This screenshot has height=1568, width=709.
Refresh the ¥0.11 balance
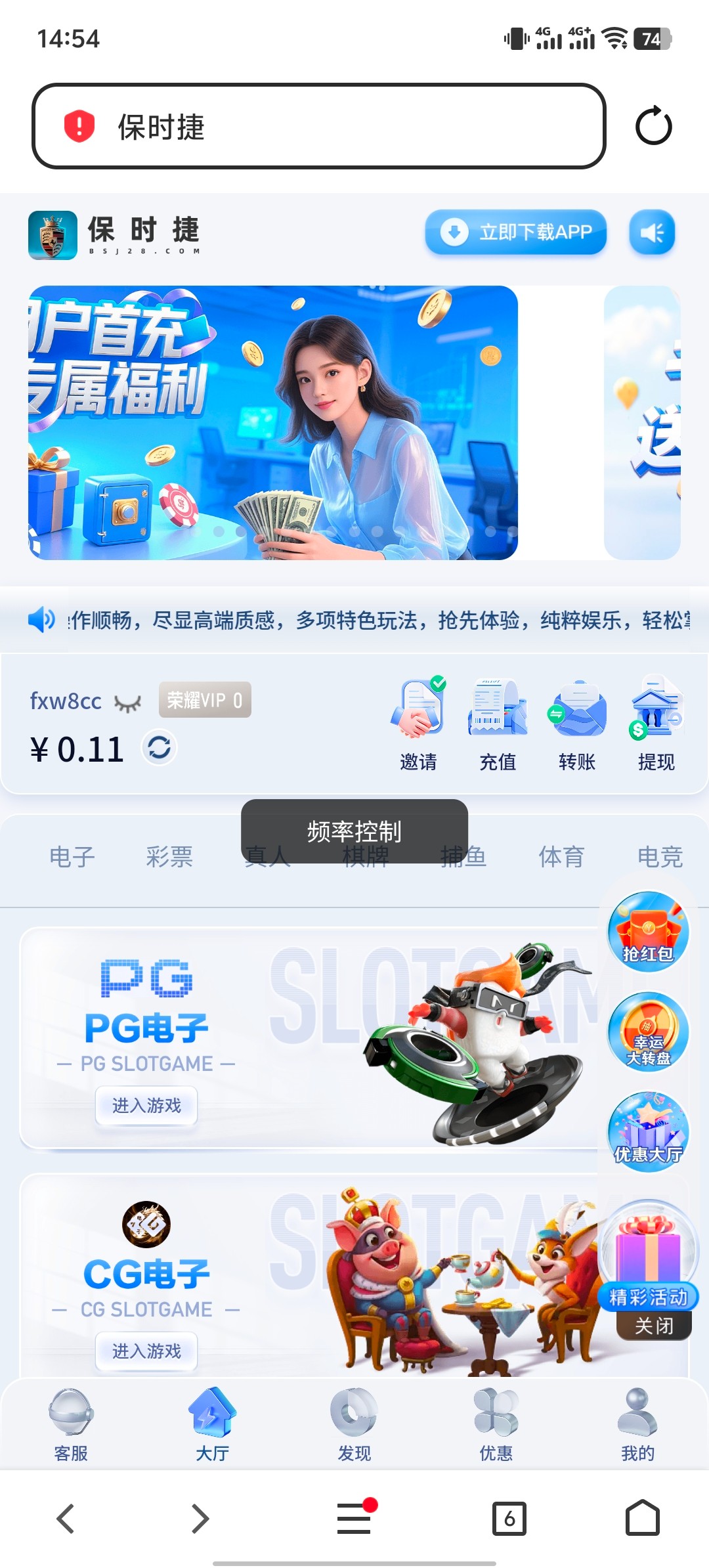pos(159,747)
